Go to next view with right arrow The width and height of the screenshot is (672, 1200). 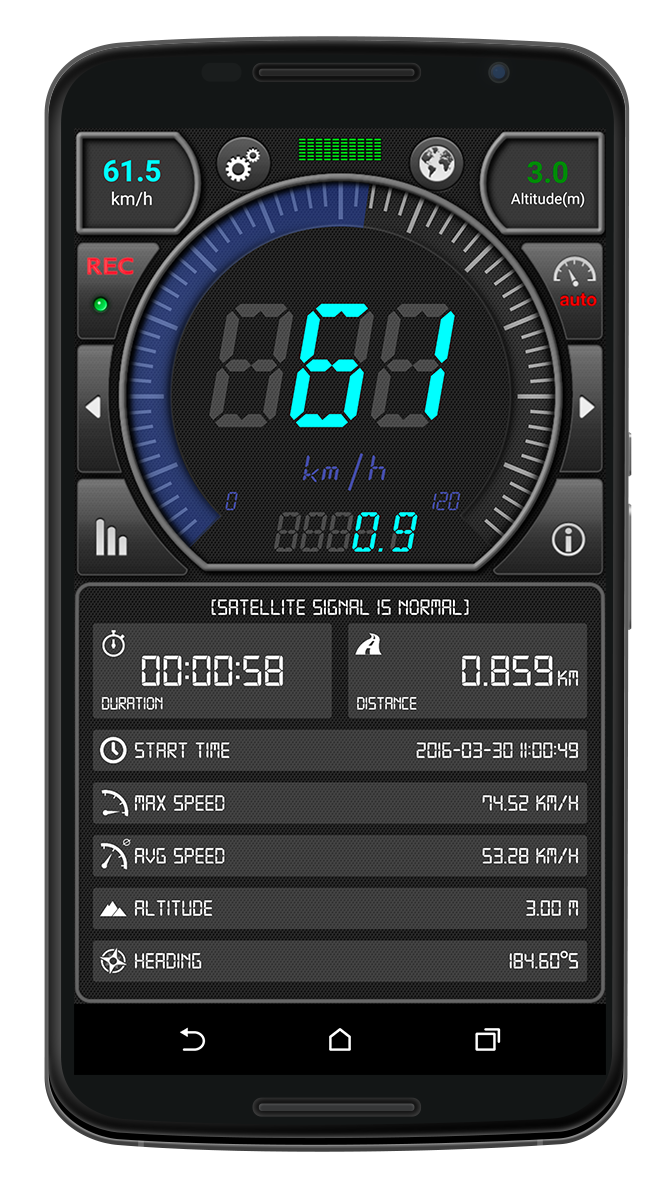point(587,408)
